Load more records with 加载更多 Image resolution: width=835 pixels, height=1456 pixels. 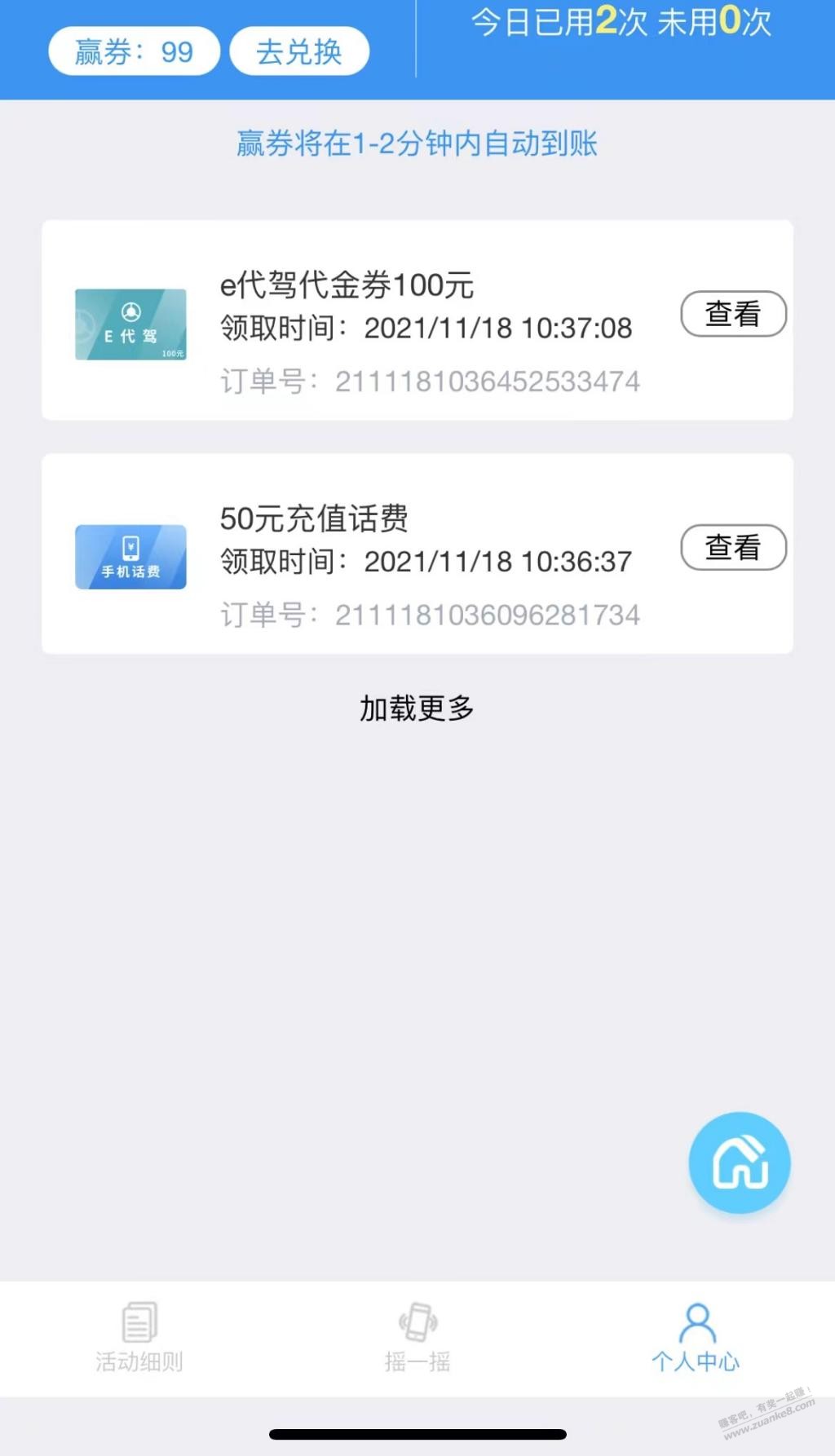click(x=417, y=708)
